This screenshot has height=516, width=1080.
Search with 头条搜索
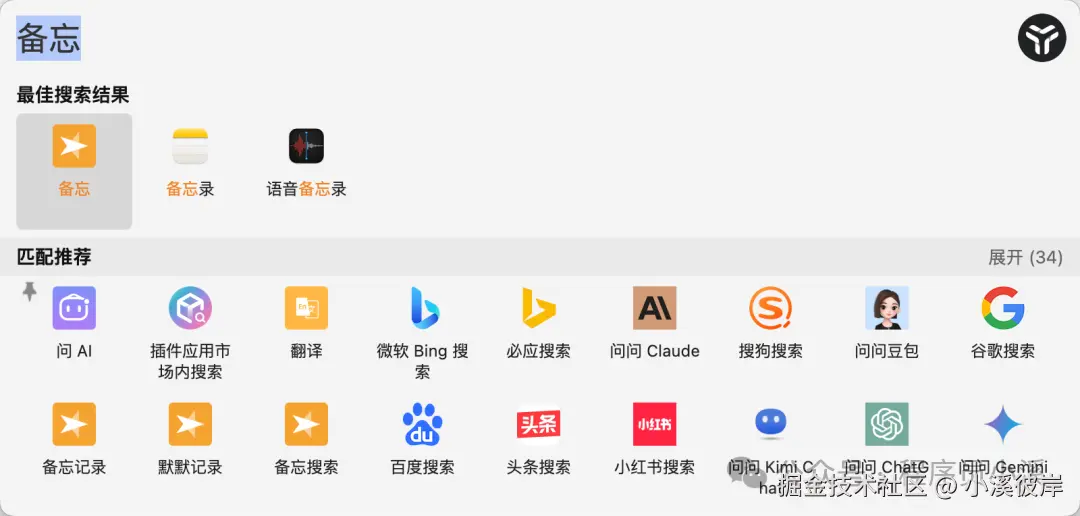click(x=538, y=437)
